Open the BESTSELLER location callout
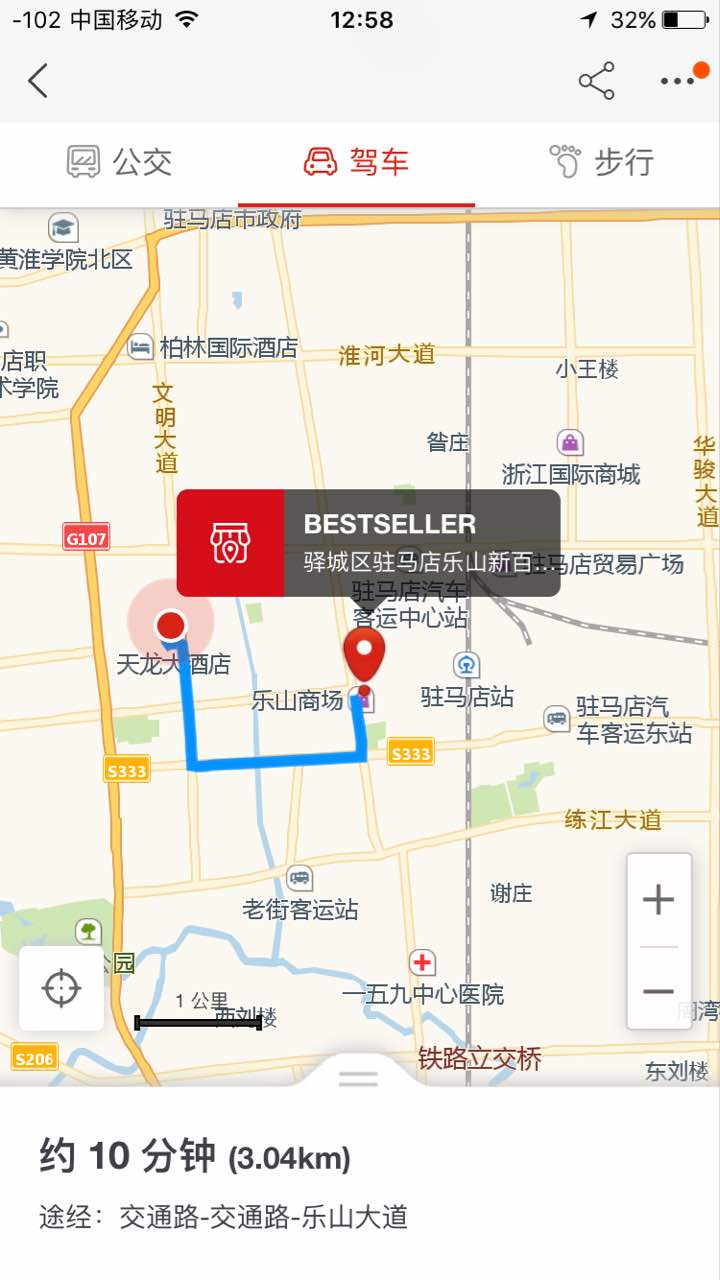720x1280 pixels. [368, 543]
